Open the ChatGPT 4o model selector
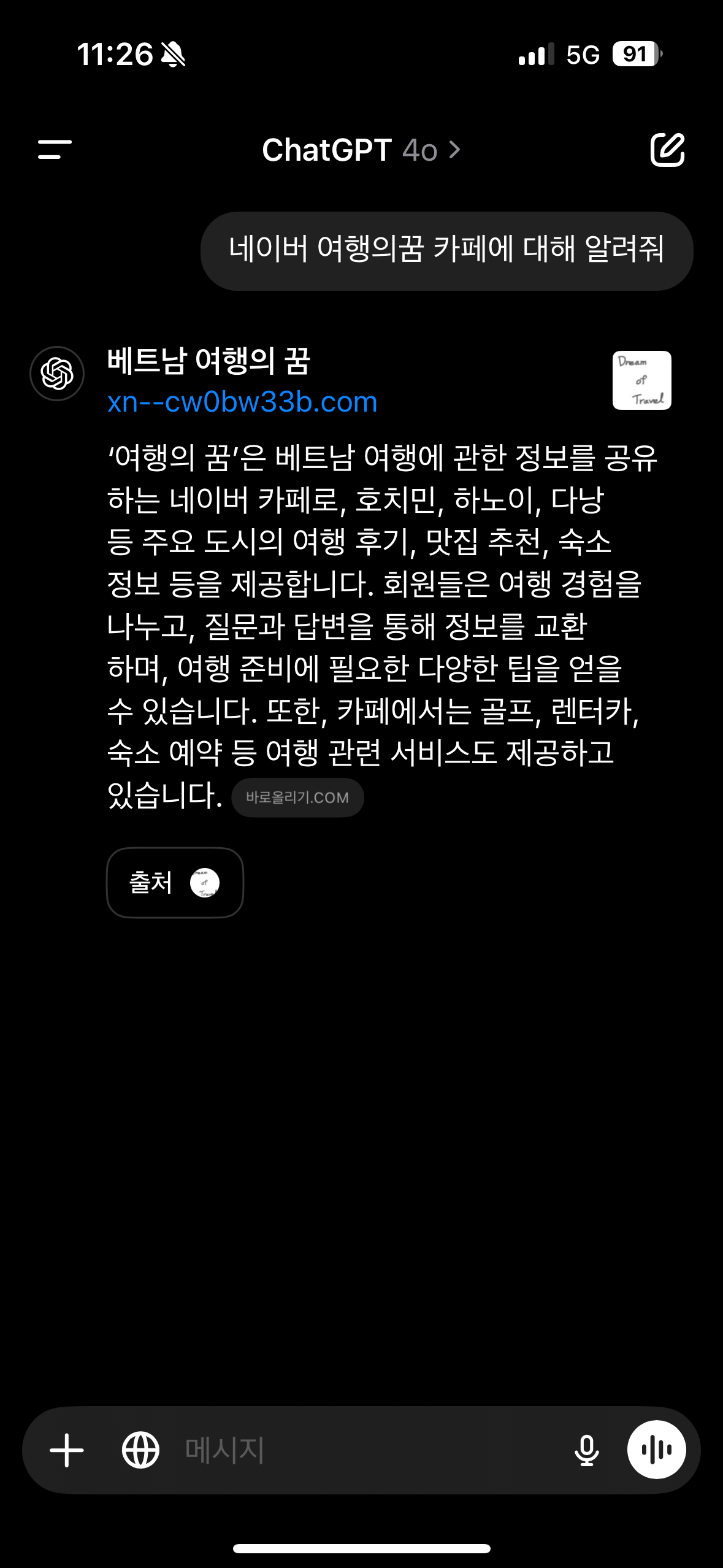This screenshot has width=723, height=1568. pos(361,150)
